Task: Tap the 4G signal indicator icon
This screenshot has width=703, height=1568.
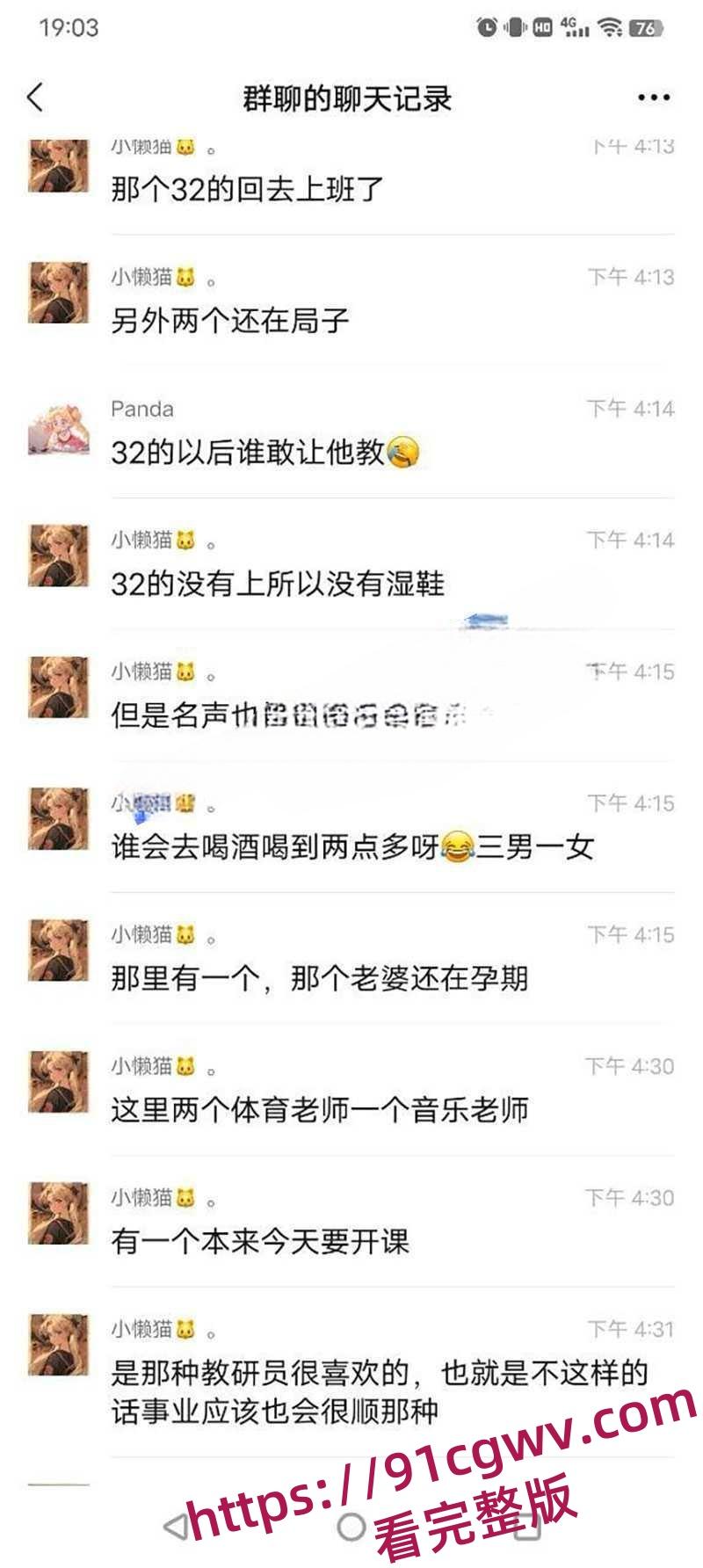Action: point(576,26)
